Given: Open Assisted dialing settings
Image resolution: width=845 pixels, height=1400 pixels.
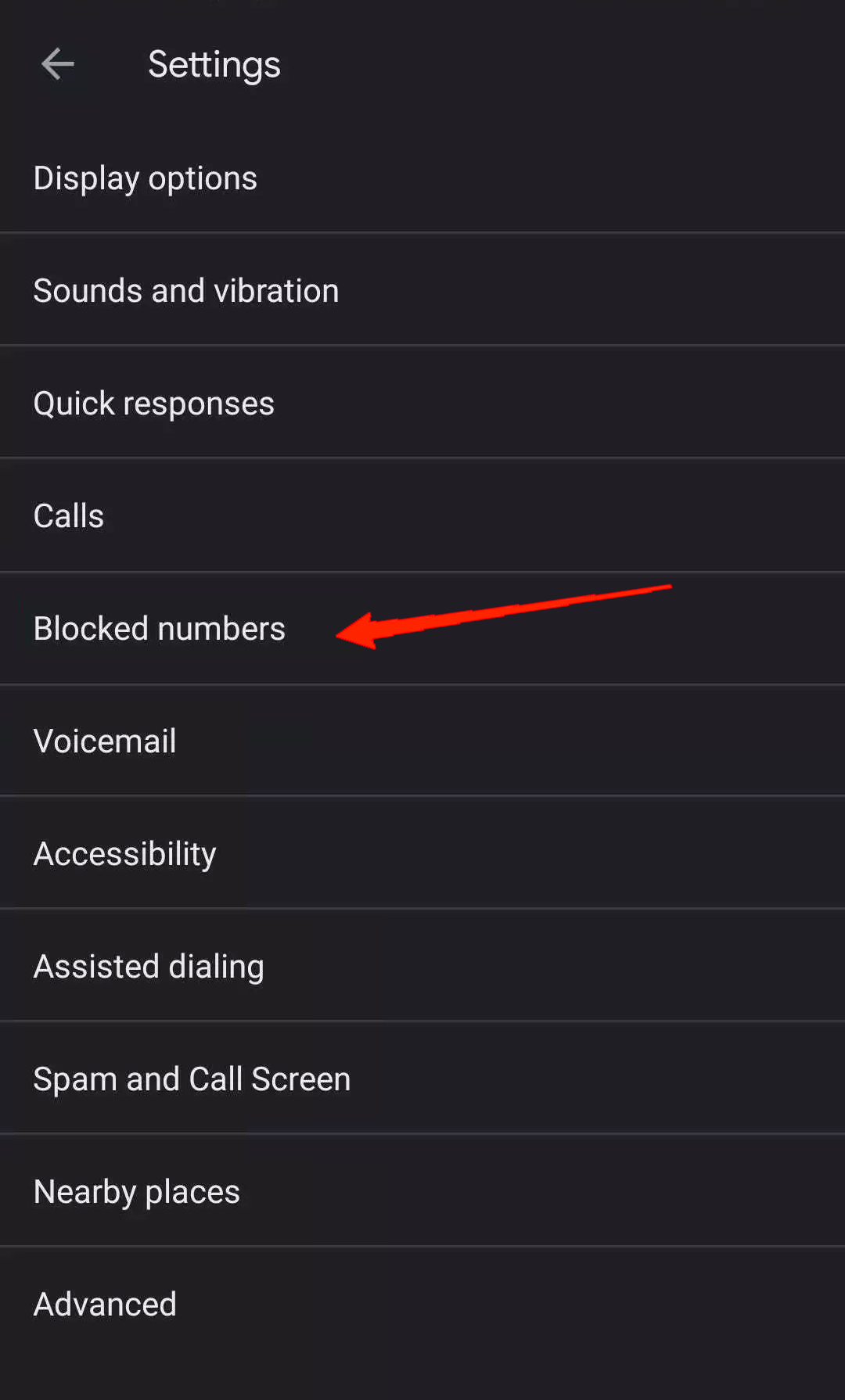Looking at the screenshot, I should [149, 965].
